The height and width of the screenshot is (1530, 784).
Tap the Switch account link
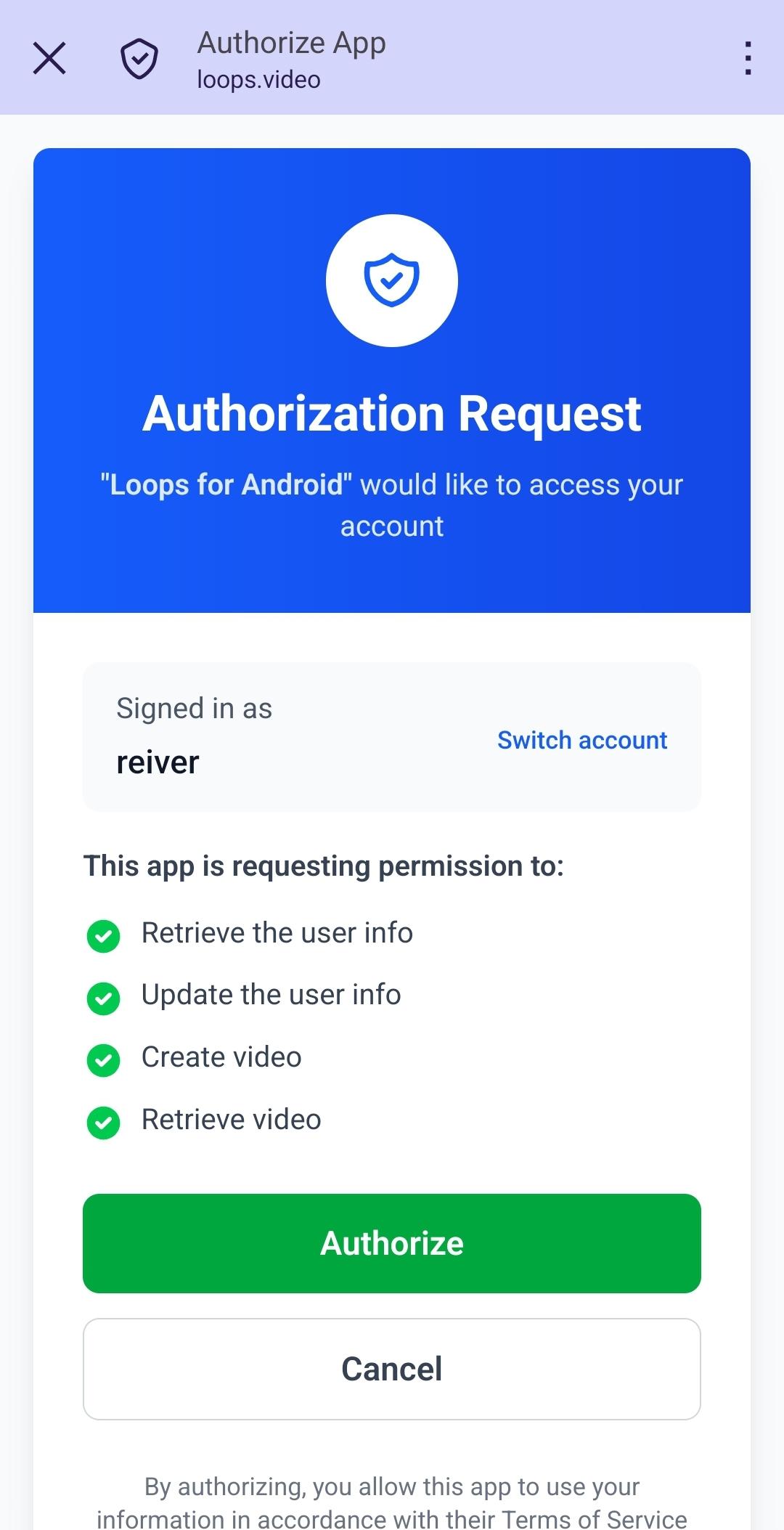tap(581, 740)
